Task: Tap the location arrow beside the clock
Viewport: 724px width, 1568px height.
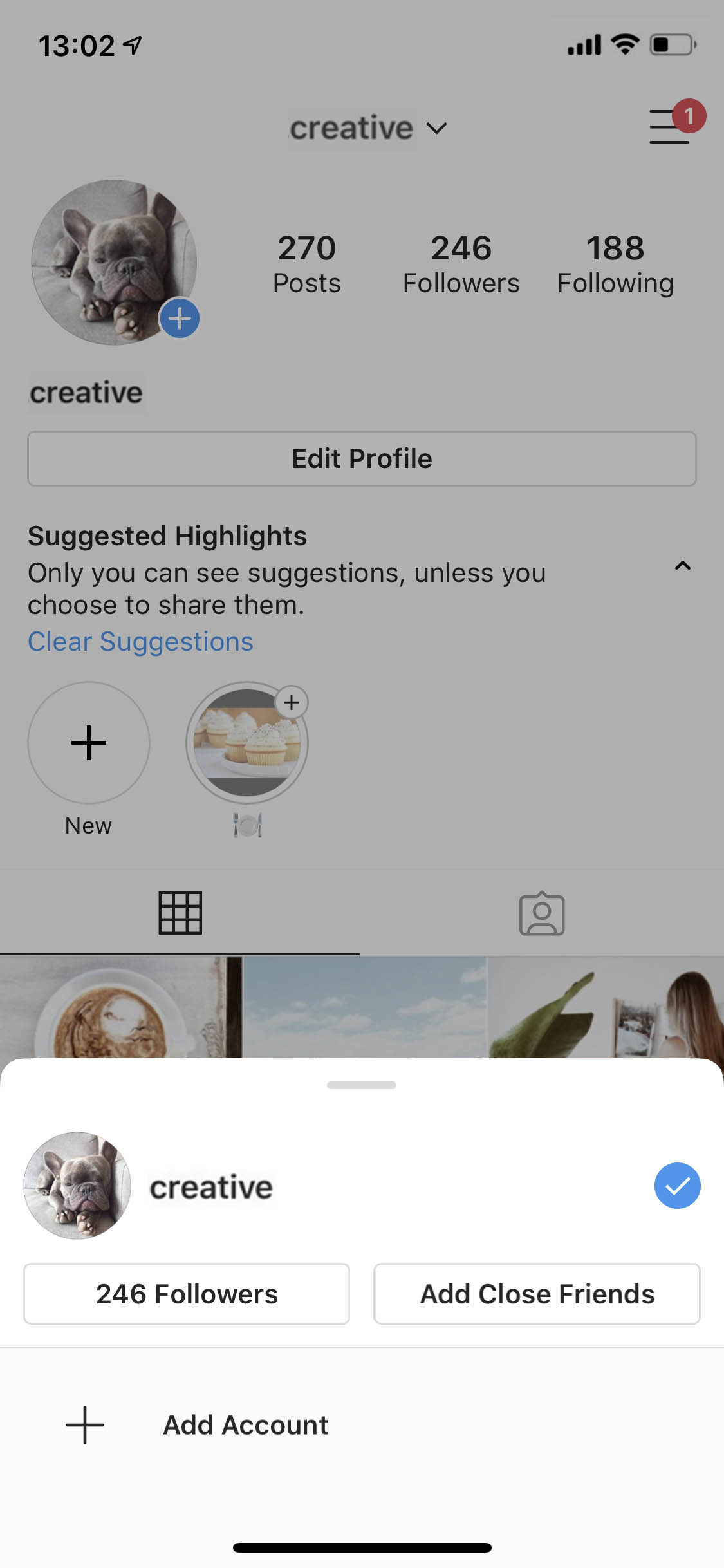Action: click(x=130, y=44)
